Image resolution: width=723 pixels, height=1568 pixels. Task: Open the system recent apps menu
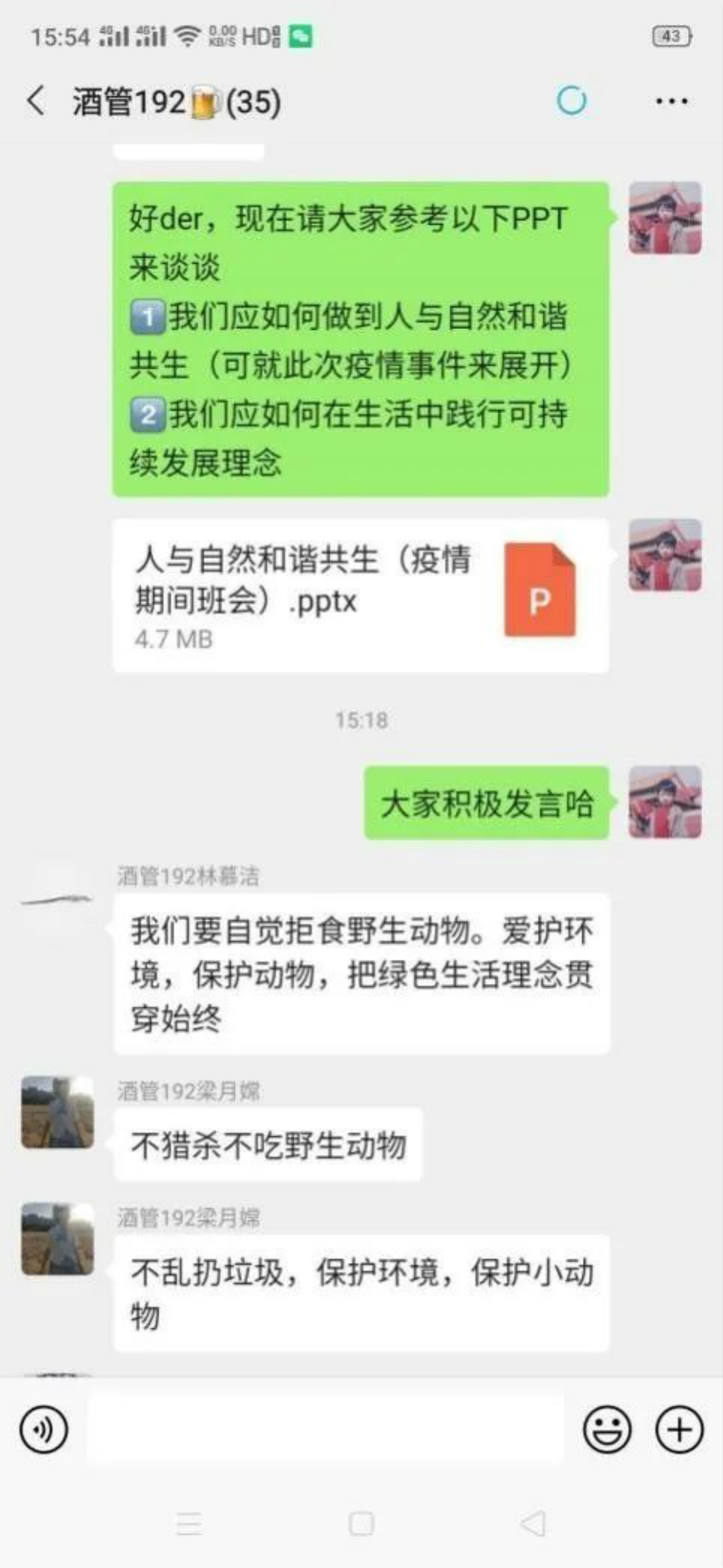coord(189,1524)
